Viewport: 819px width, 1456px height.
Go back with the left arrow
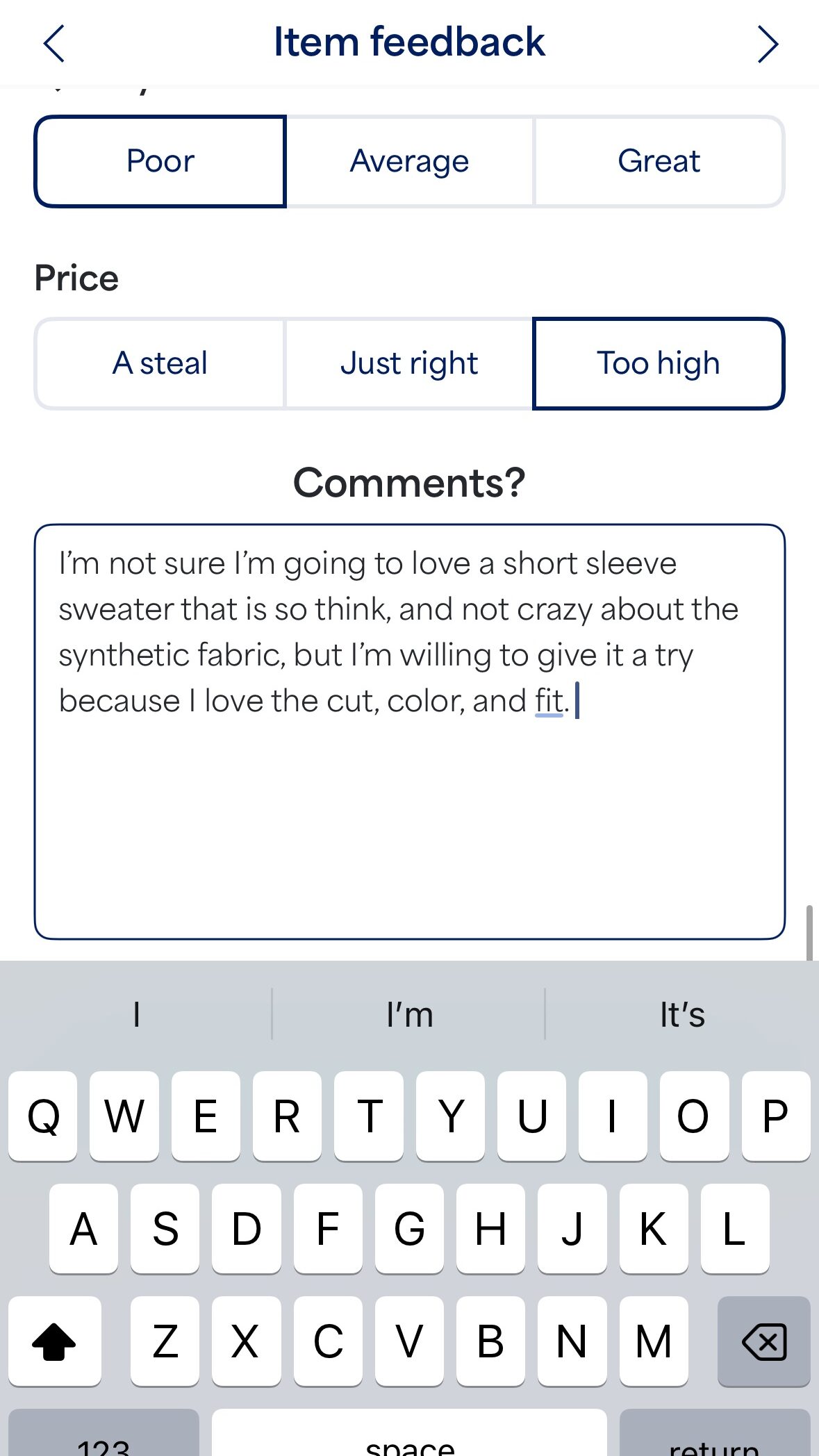pyautogui.click(x=54, y=44)
